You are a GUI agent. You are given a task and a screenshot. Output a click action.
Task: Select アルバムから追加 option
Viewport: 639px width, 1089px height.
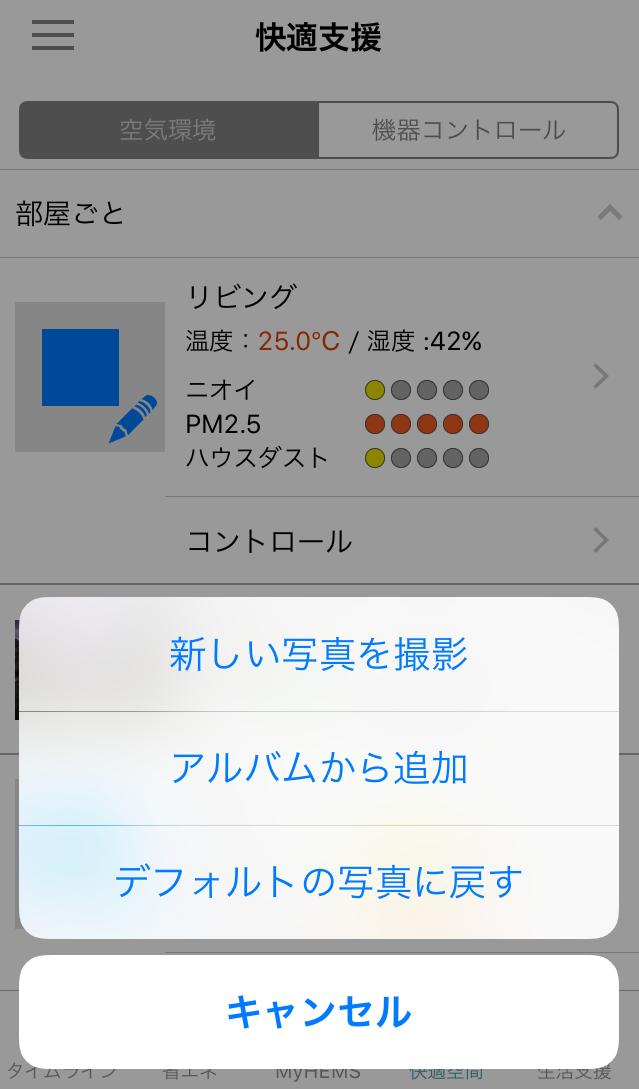click(319, 768)
